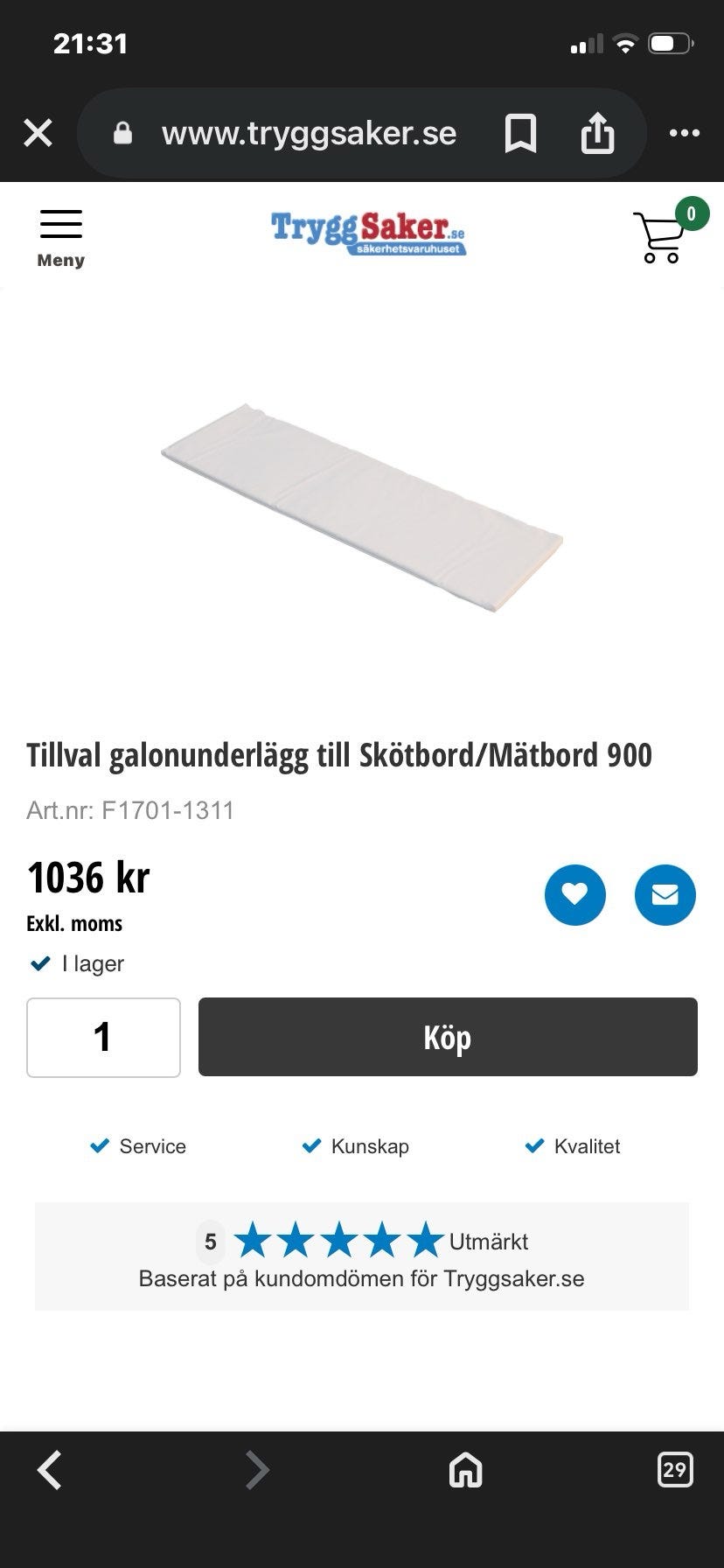This screenshot has height=1568, width=724.
Task: Click the Service checkmark
Action: 100,1144
